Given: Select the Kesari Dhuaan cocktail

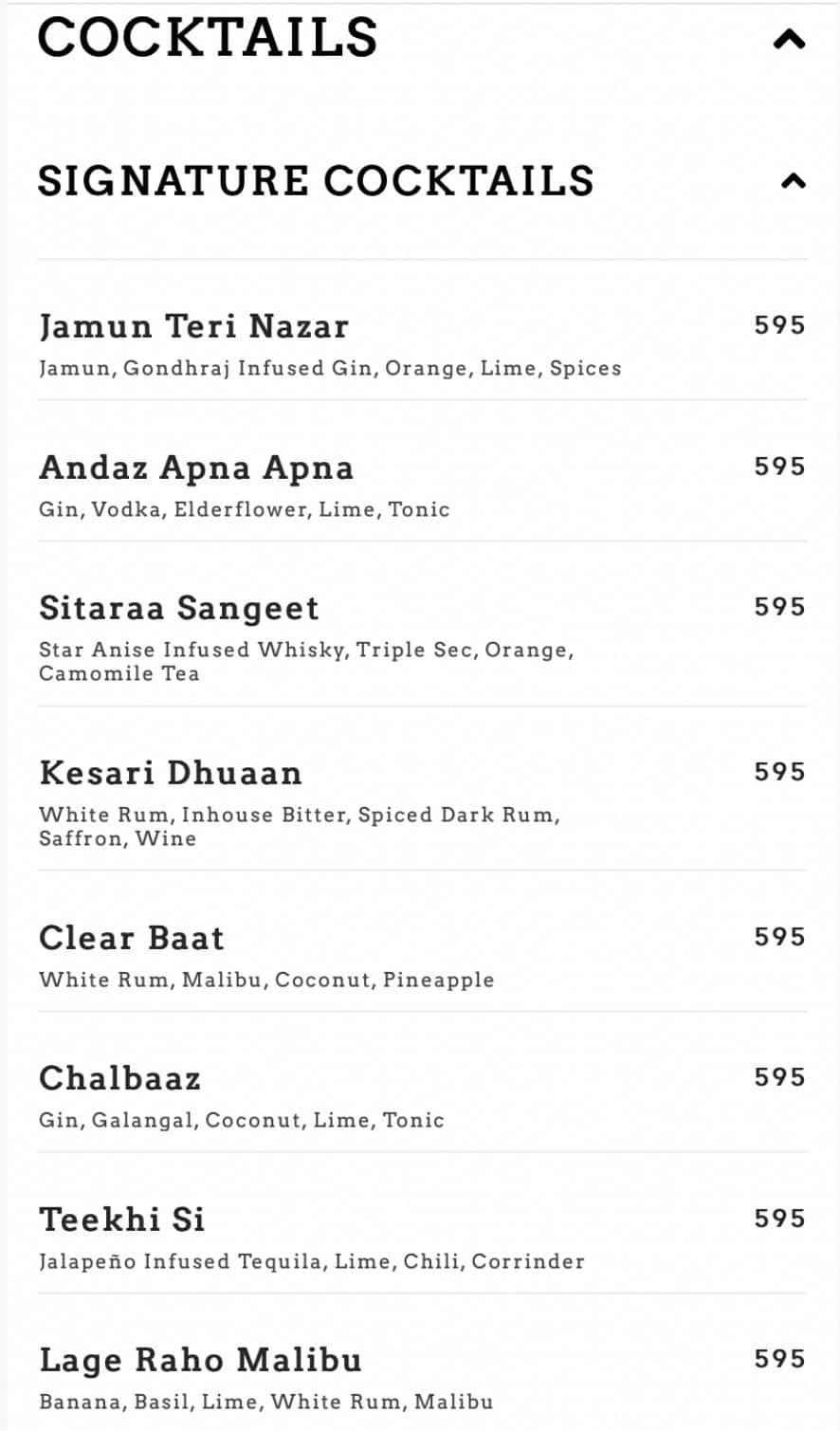Looking at the screenshot, I should (x=171, y=772).
